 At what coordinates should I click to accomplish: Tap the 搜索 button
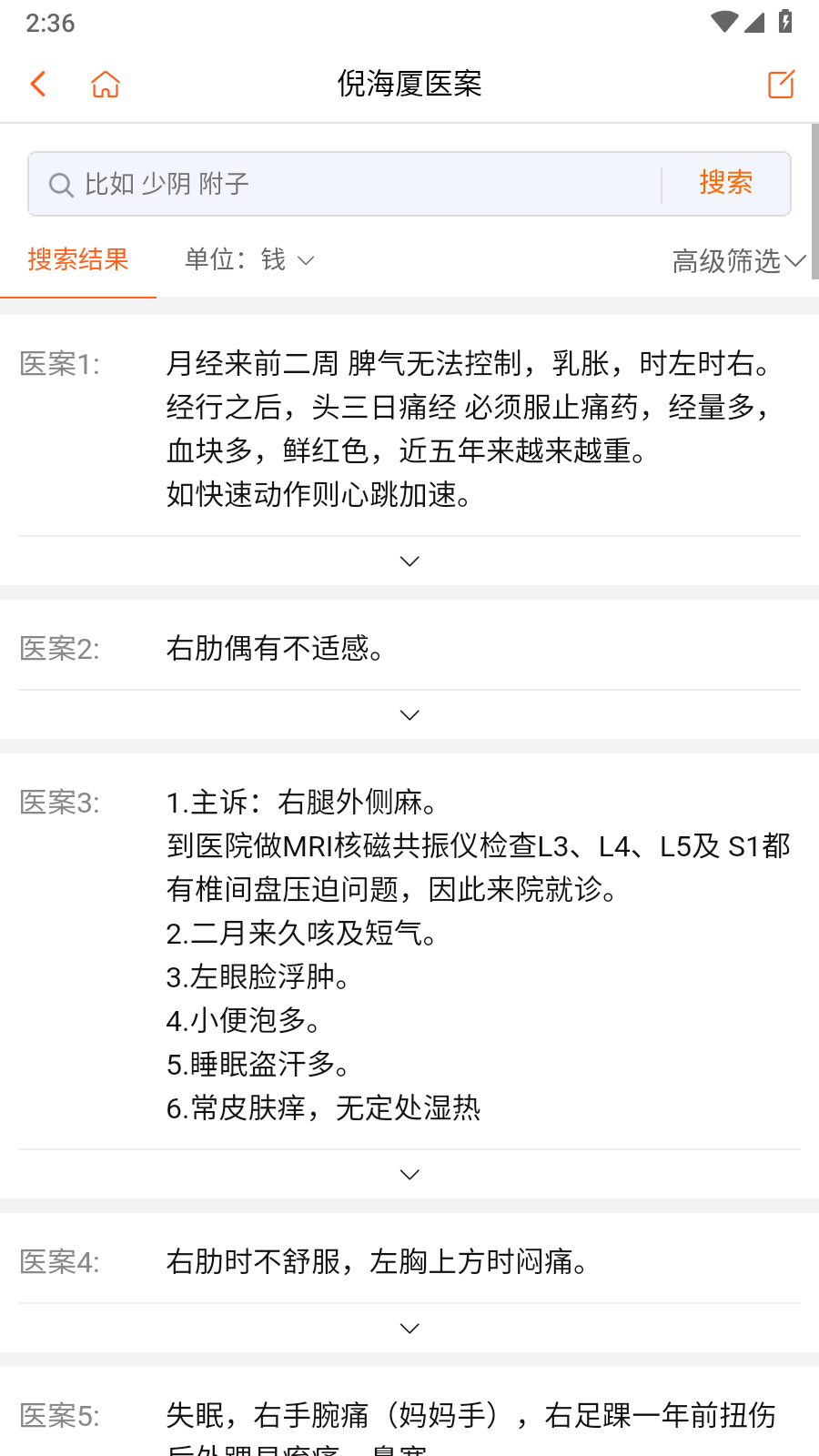[x=725, y=184]
